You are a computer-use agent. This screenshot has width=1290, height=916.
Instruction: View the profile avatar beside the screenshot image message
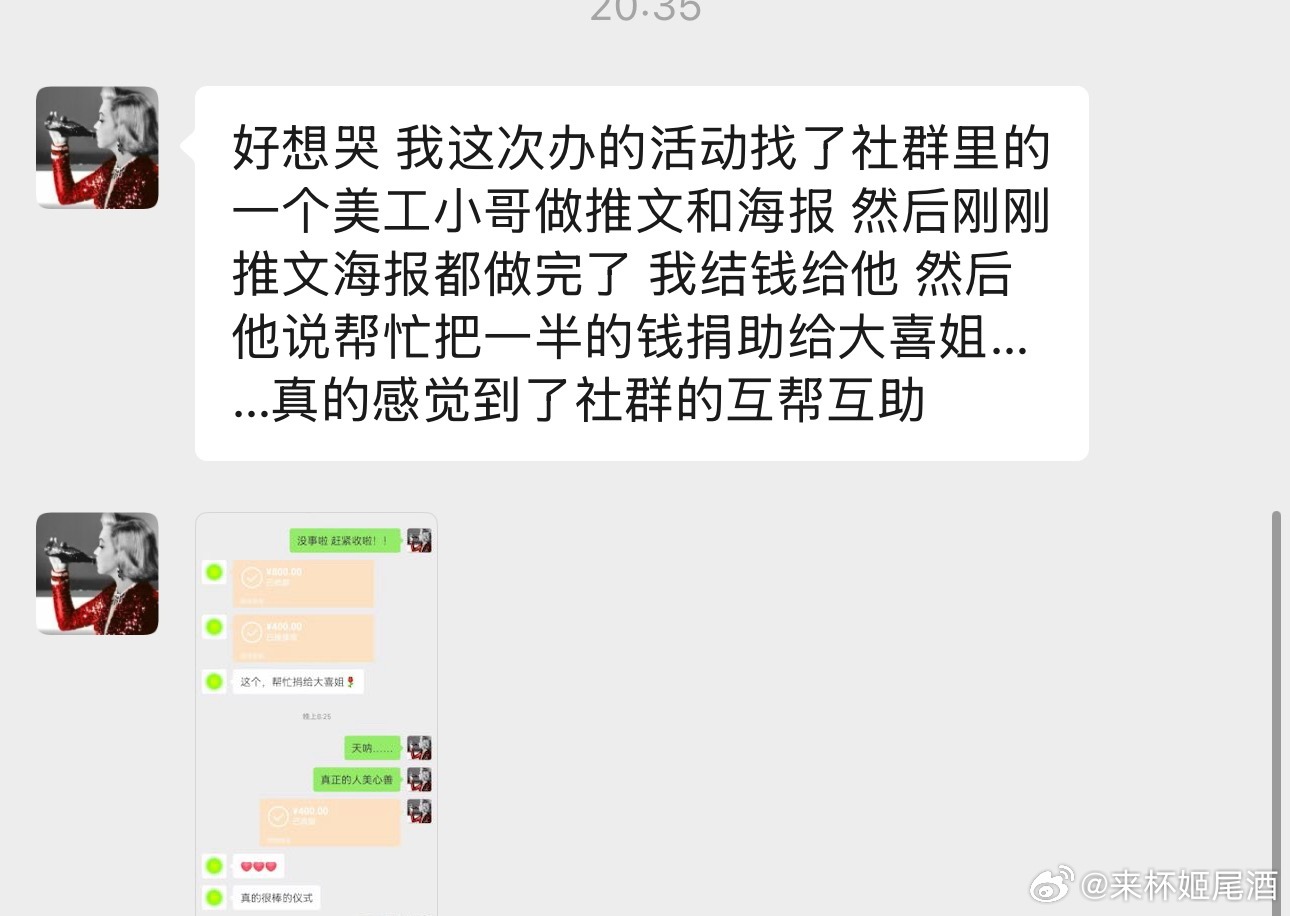click(97, 573)
